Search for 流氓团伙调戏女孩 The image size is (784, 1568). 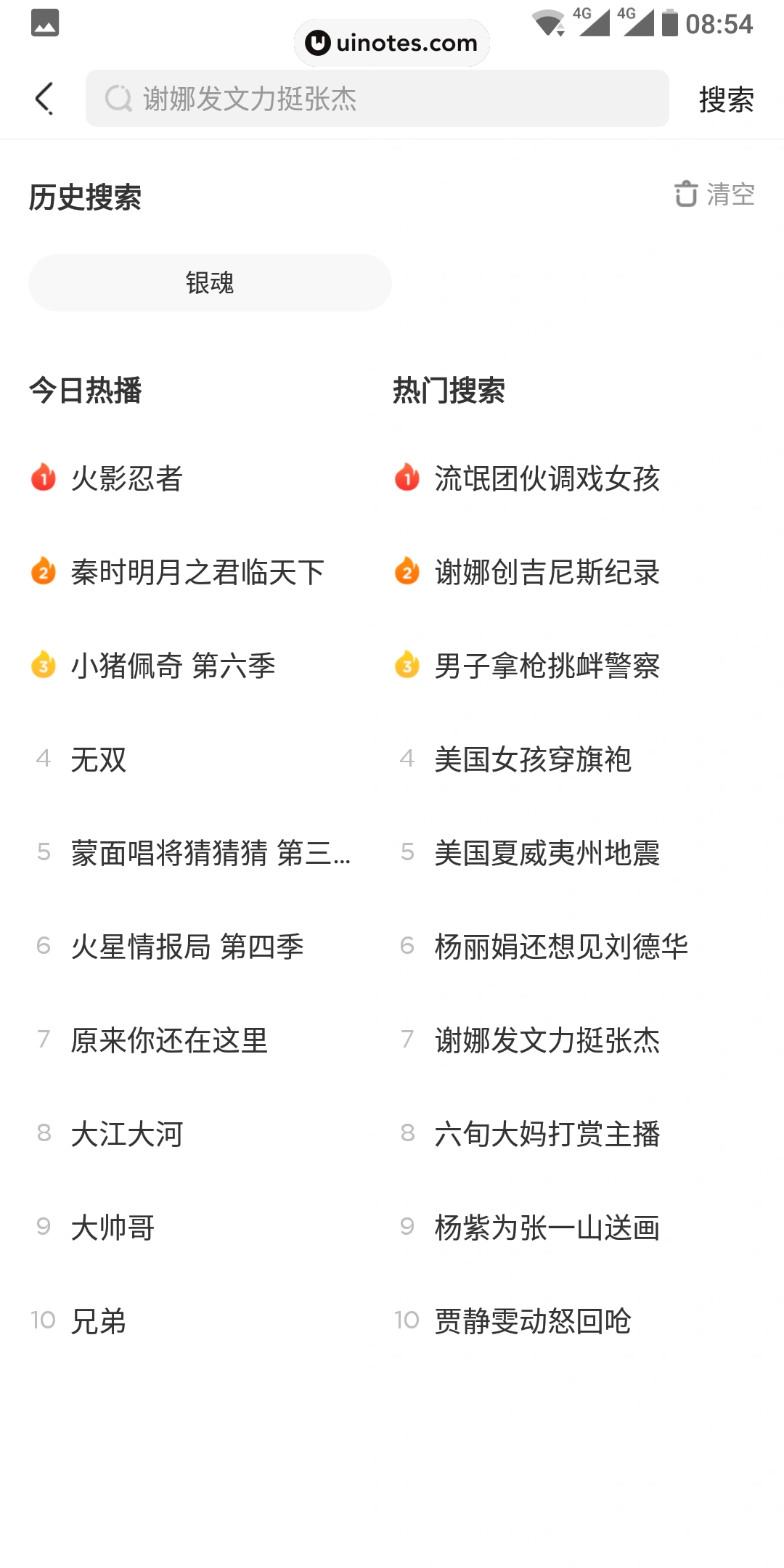coord(547,478)
